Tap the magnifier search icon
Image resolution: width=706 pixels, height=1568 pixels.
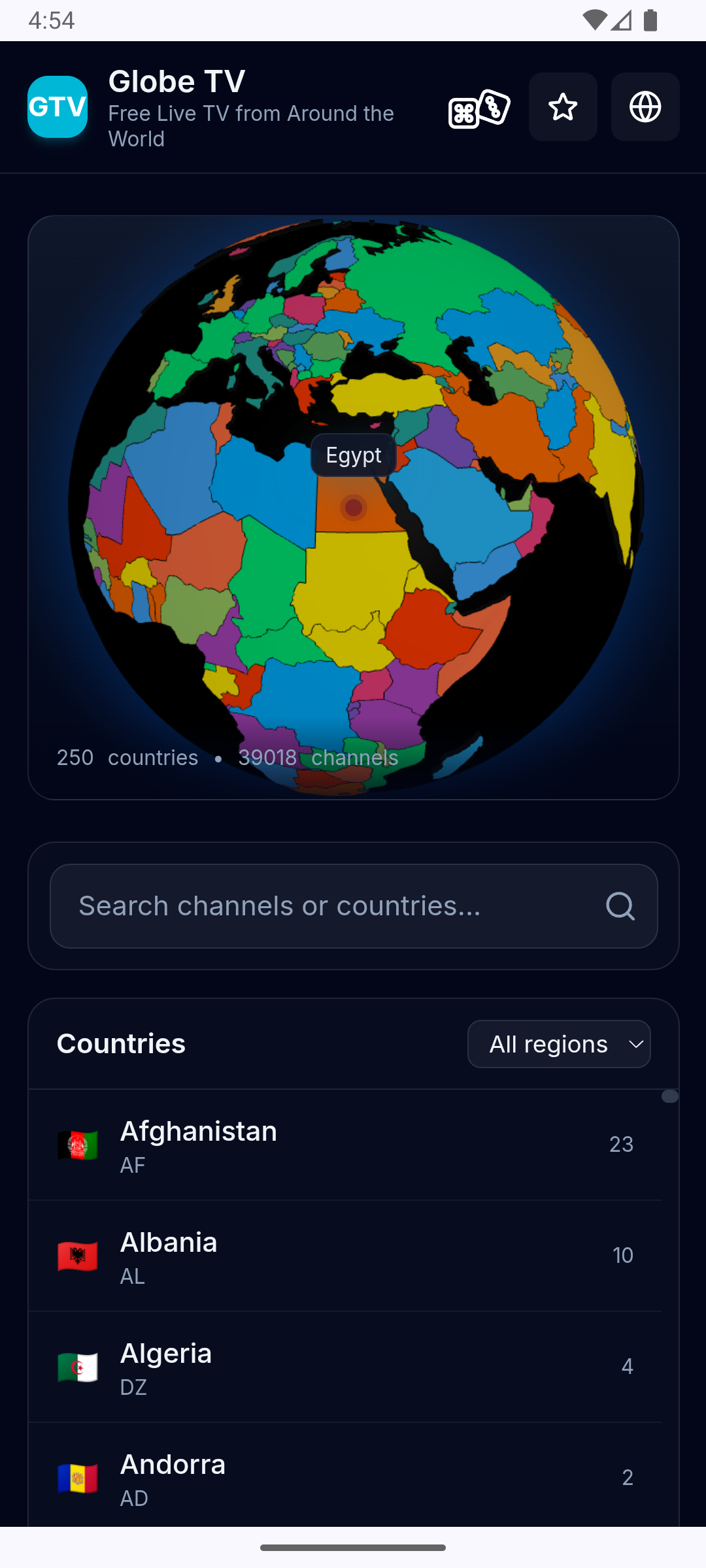(x=620, y=906)
